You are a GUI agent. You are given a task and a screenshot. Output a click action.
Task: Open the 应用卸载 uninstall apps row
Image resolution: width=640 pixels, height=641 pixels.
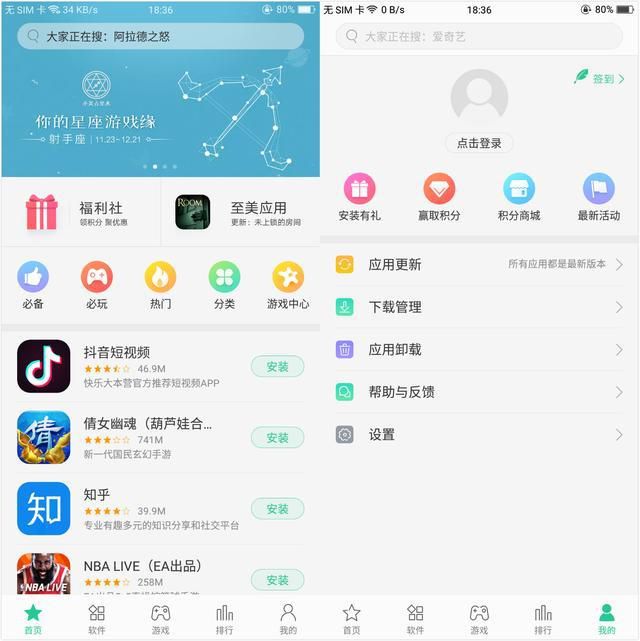tap(479, 350)
